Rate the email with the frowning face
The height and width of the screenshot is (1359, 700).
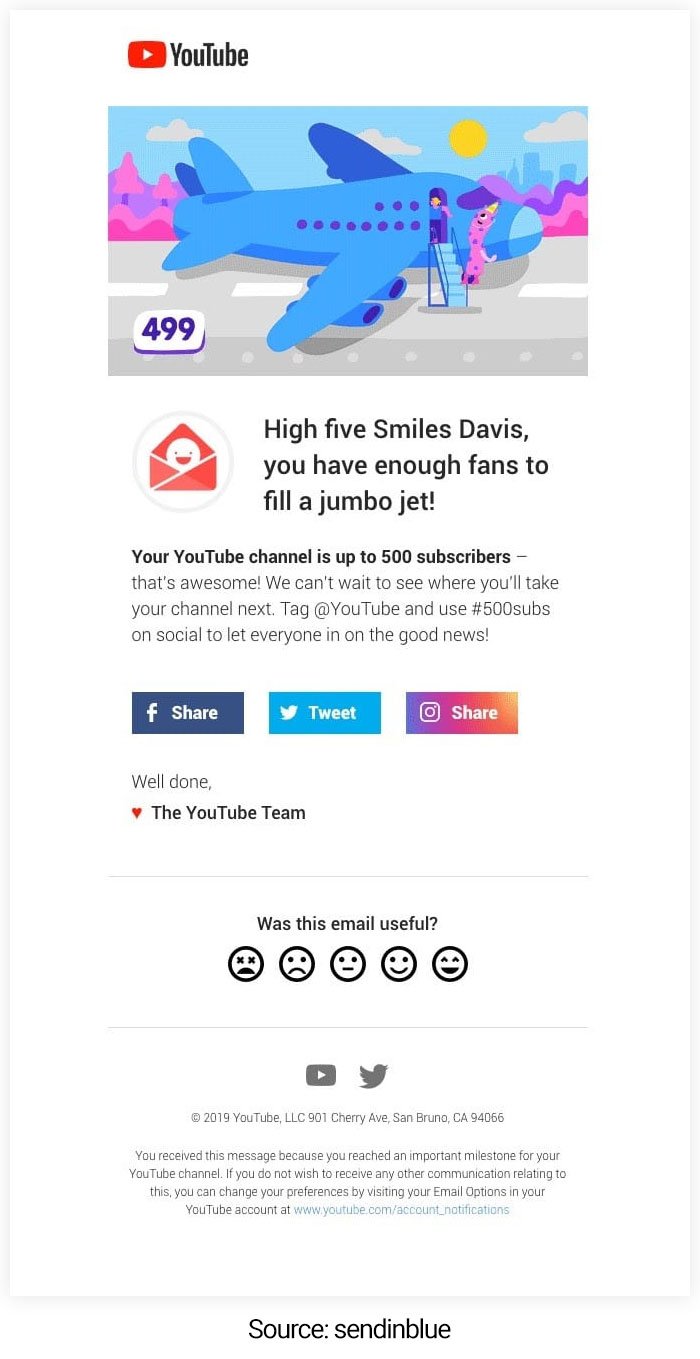pos(297,964)
